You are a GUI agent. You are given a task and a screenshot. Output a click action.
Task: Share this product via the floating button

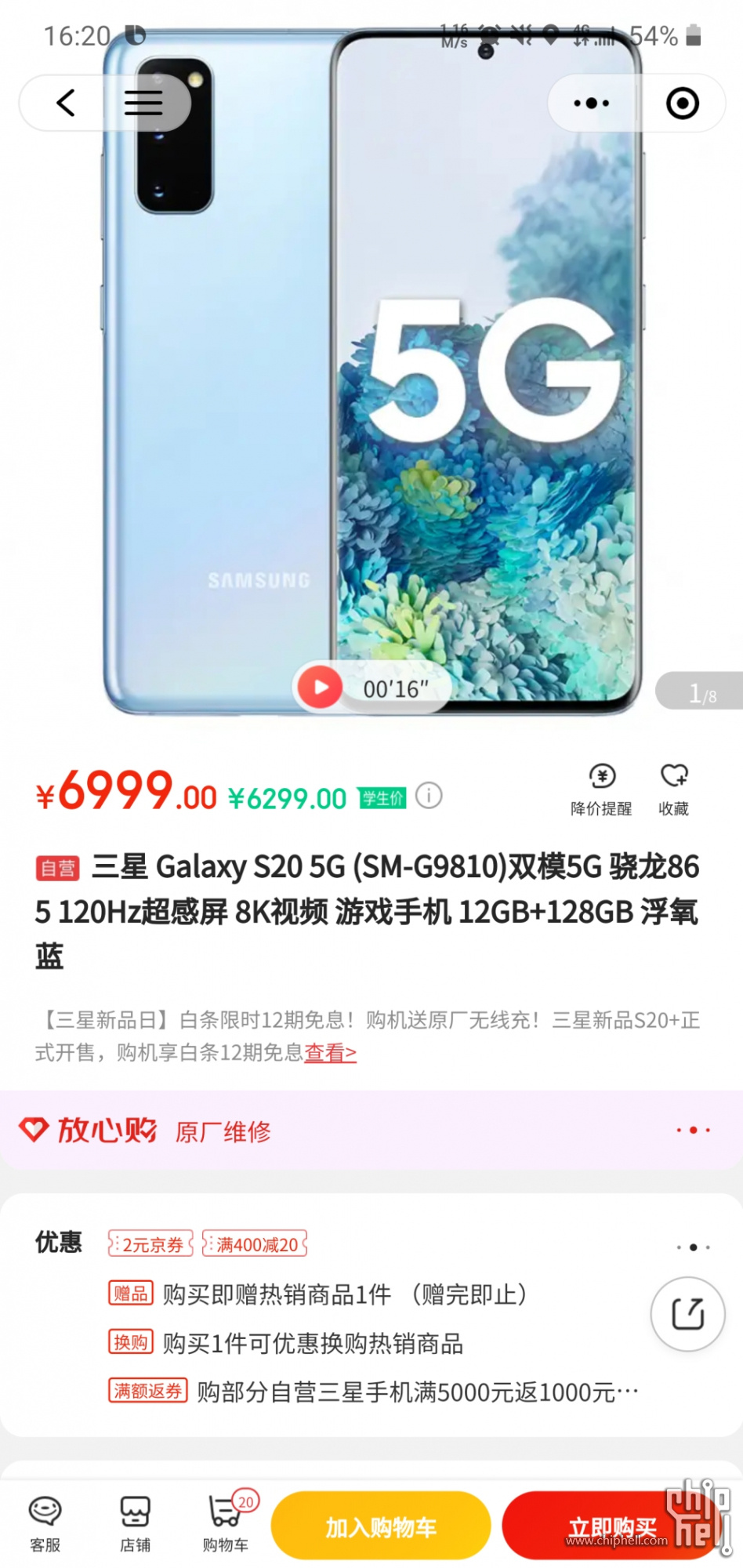[x=687, y=1314]
